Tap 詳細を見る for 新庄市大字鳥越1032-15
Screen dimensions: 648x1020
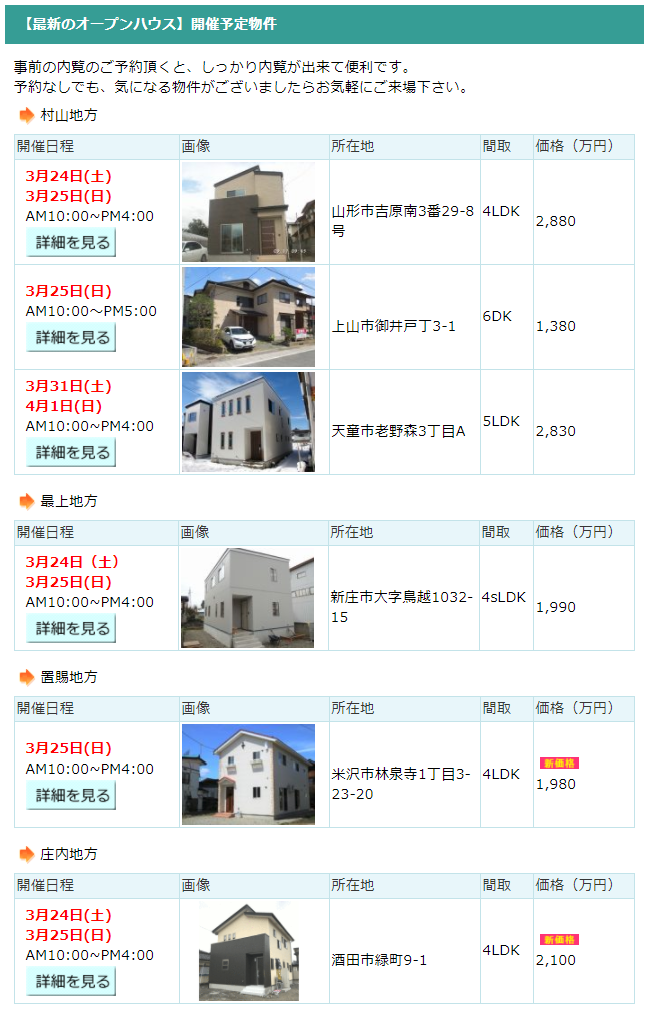pos(71,628)
